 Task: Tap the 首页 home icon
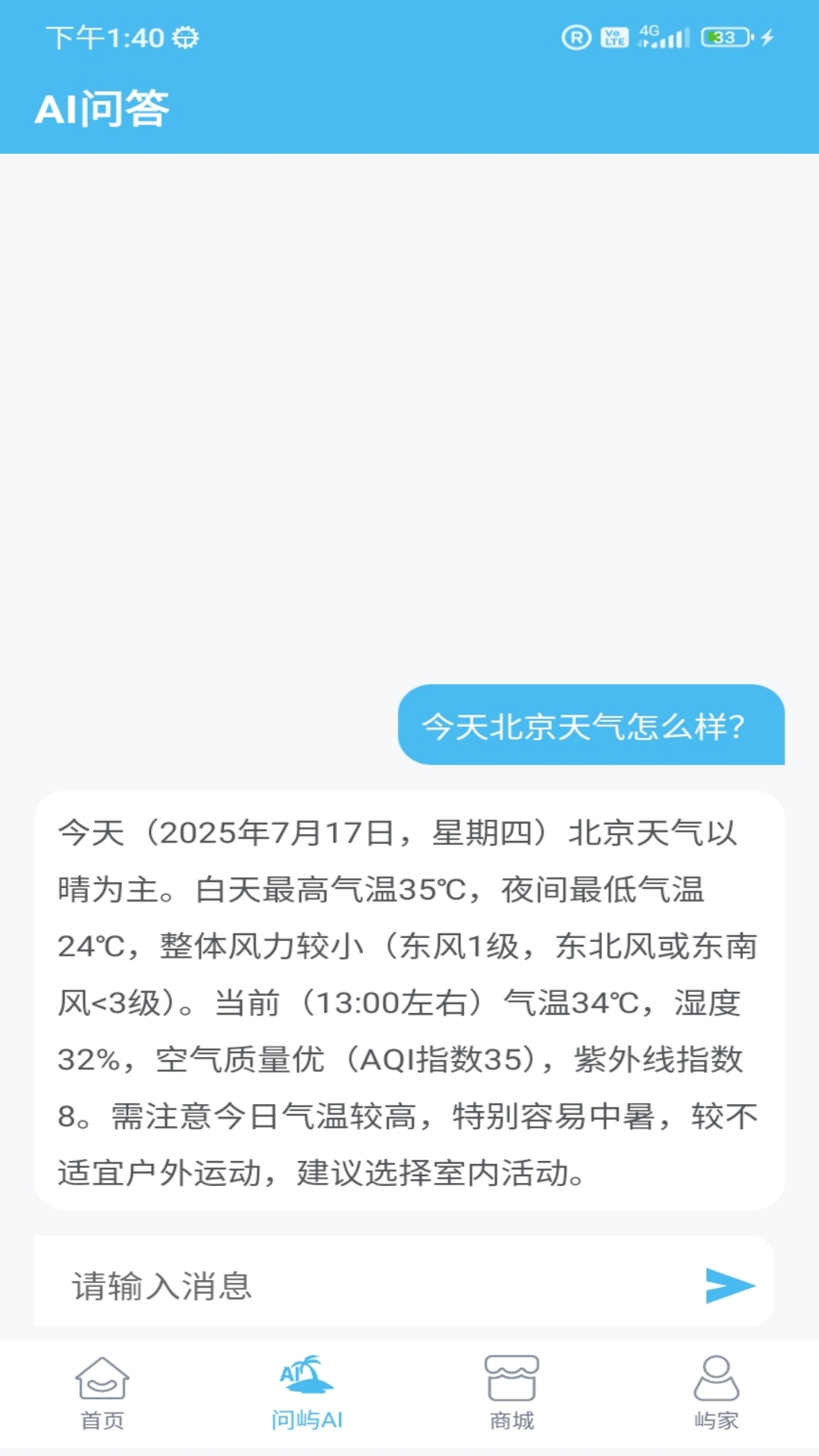point(102,1385)
